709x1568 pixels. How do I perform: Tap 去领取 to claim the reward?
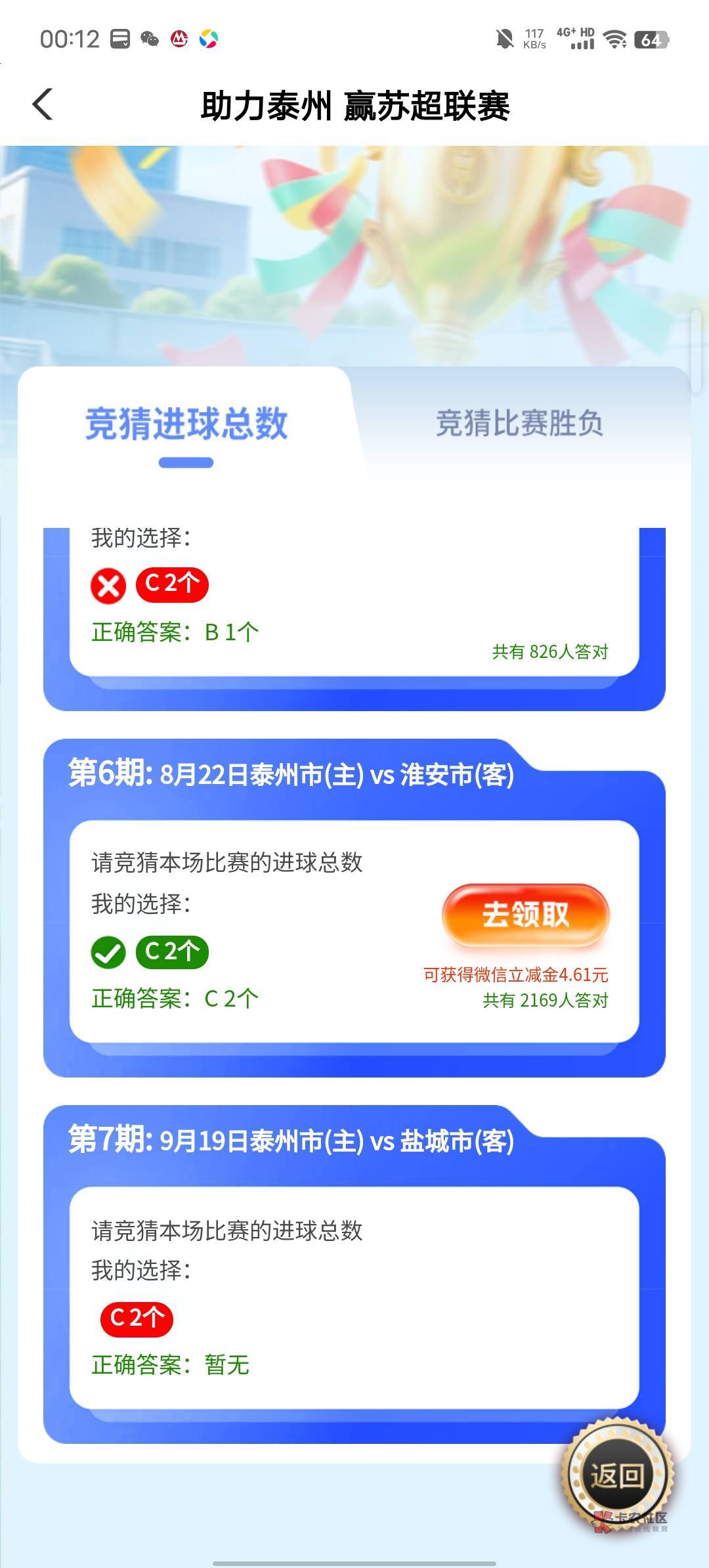(526, 915)
